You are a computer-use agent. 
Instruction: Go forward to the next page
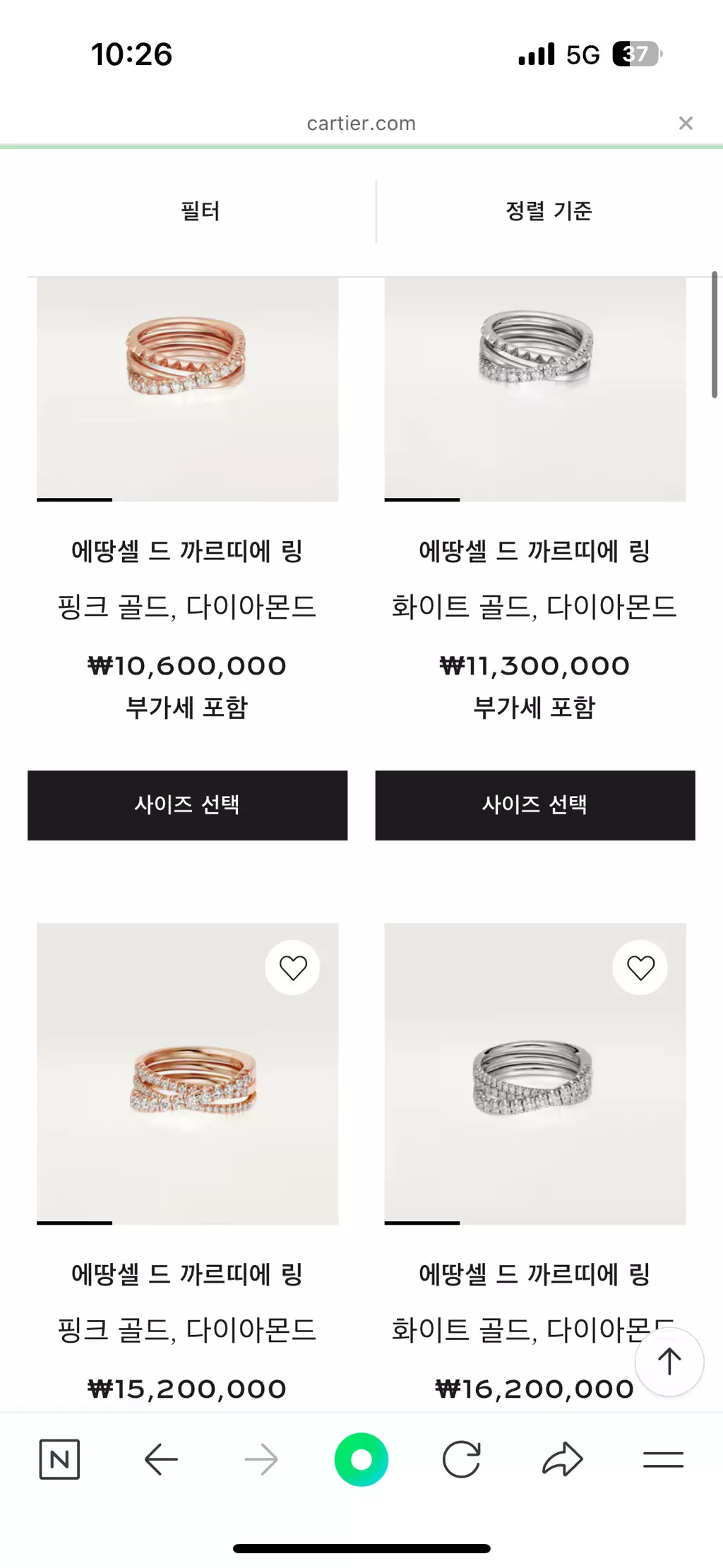pos(261,1459)
